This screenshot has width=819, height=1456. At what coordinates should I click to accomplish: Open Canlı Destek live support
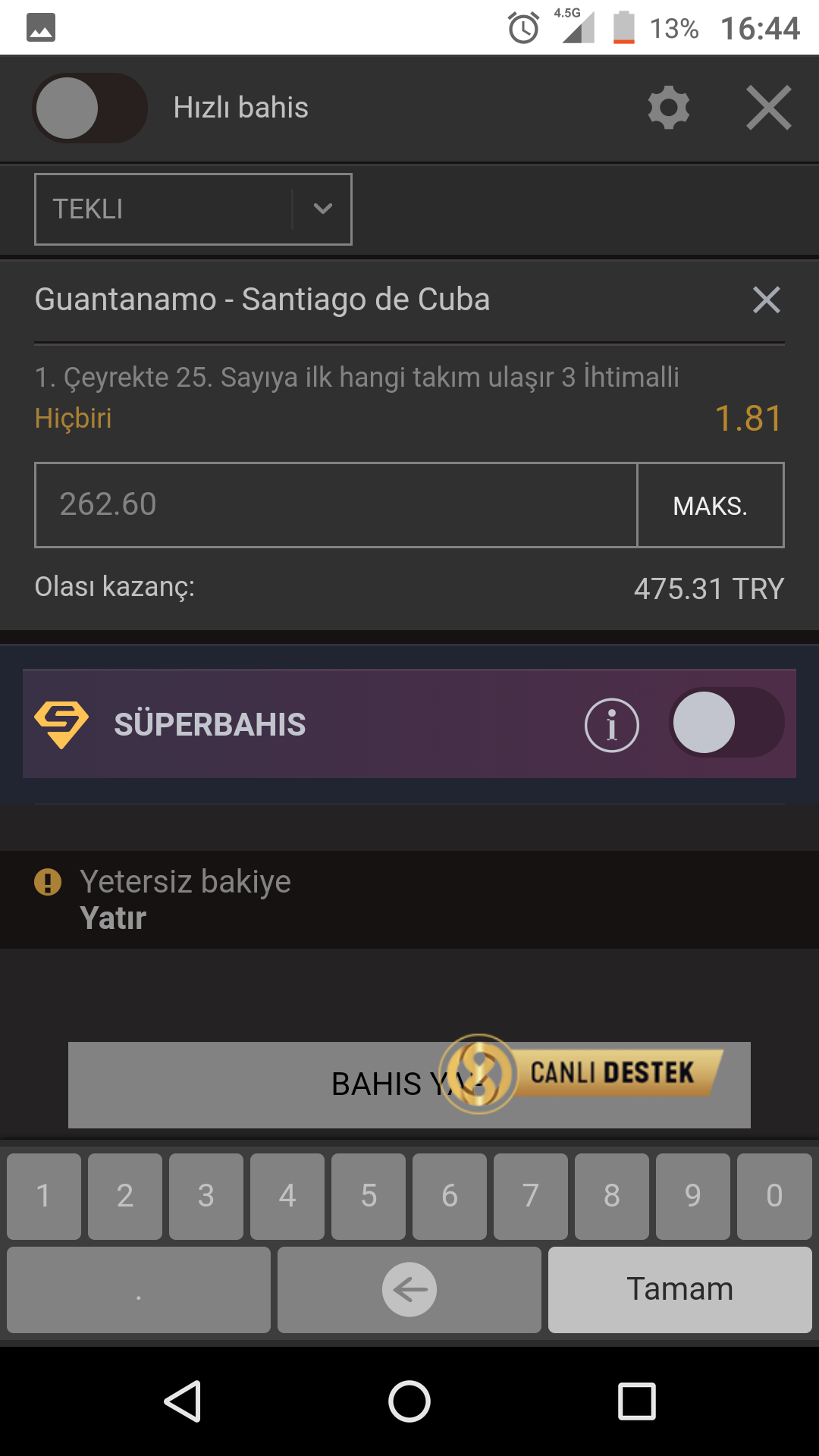(582, 1073)
